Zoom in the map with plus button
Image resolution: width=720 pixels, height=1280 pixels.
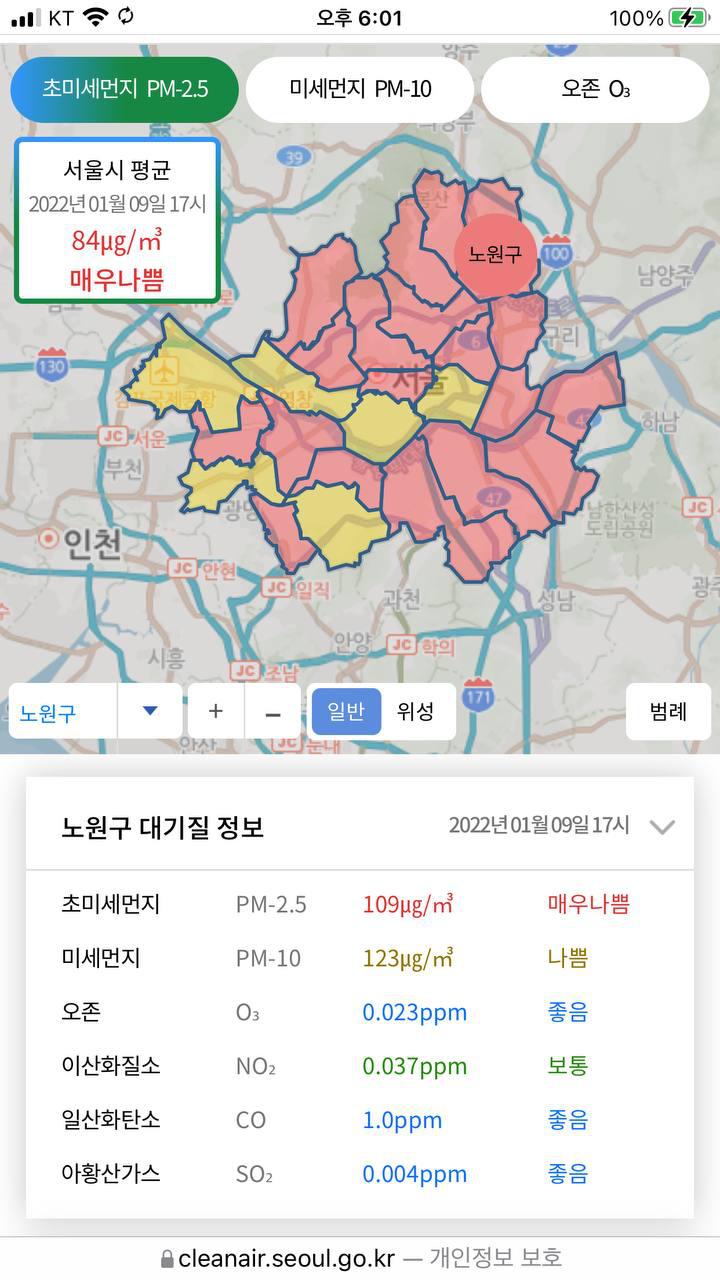(x=216, y=712)
